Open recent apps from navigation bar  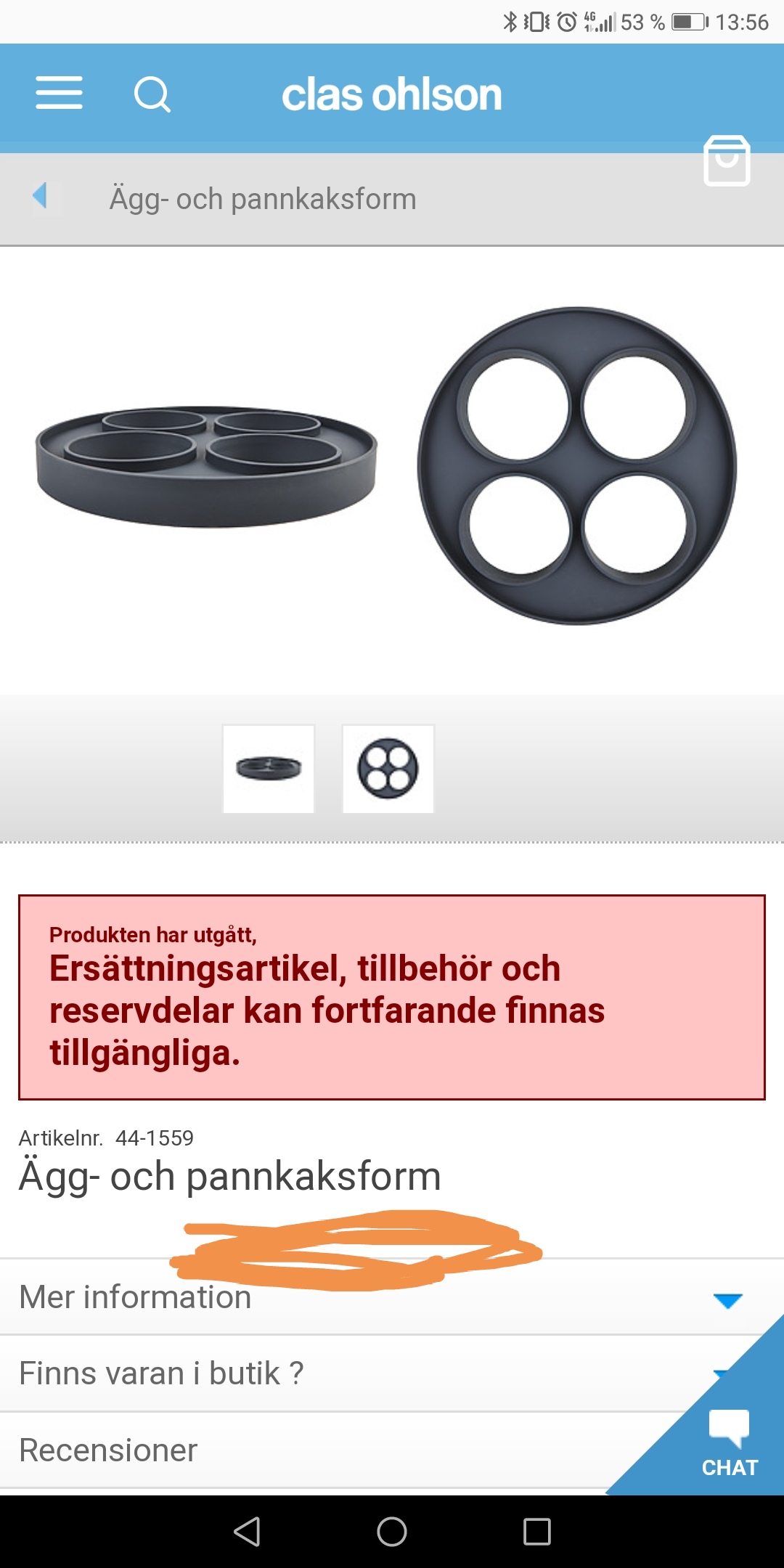click(537, 1532)
